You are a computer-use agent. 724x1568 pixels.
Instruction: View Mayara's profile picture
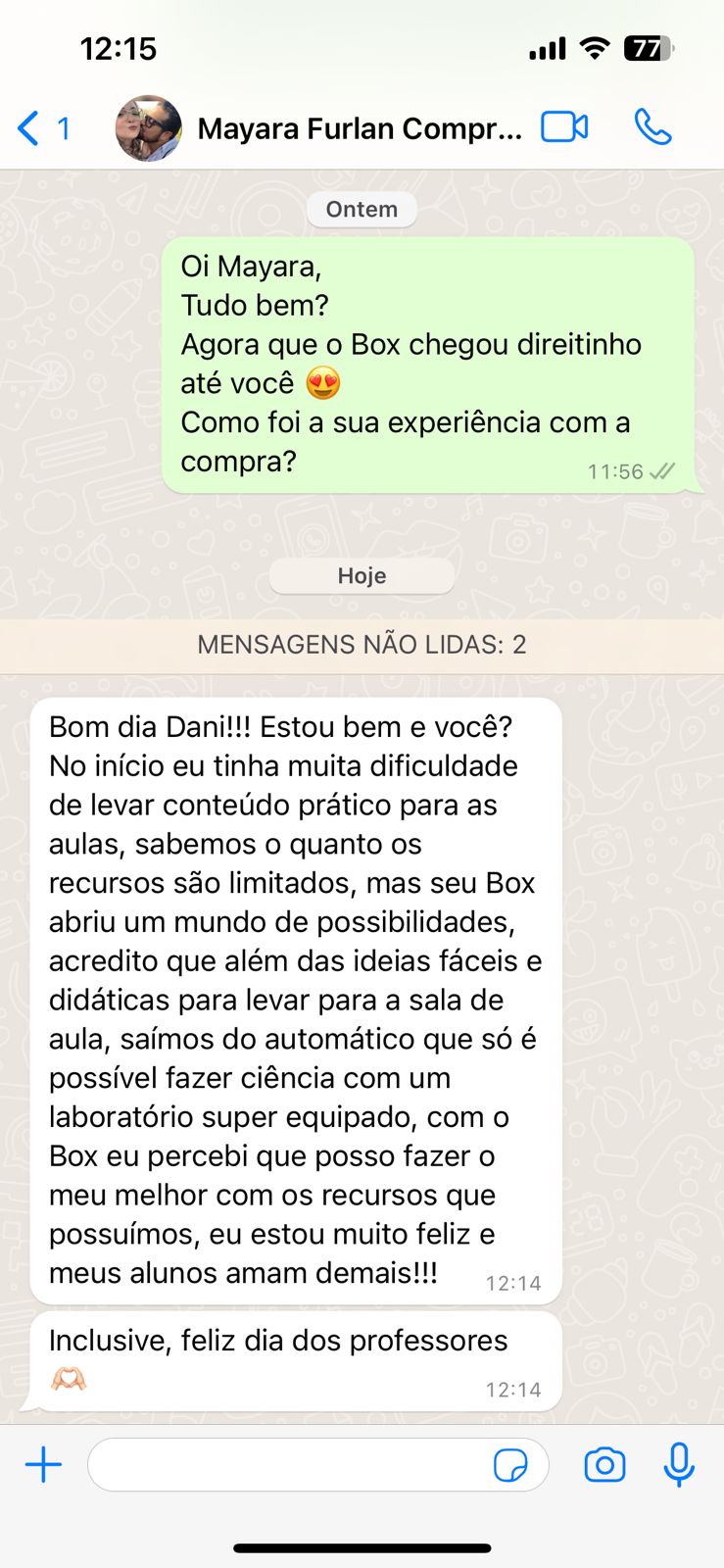(149, 128)
